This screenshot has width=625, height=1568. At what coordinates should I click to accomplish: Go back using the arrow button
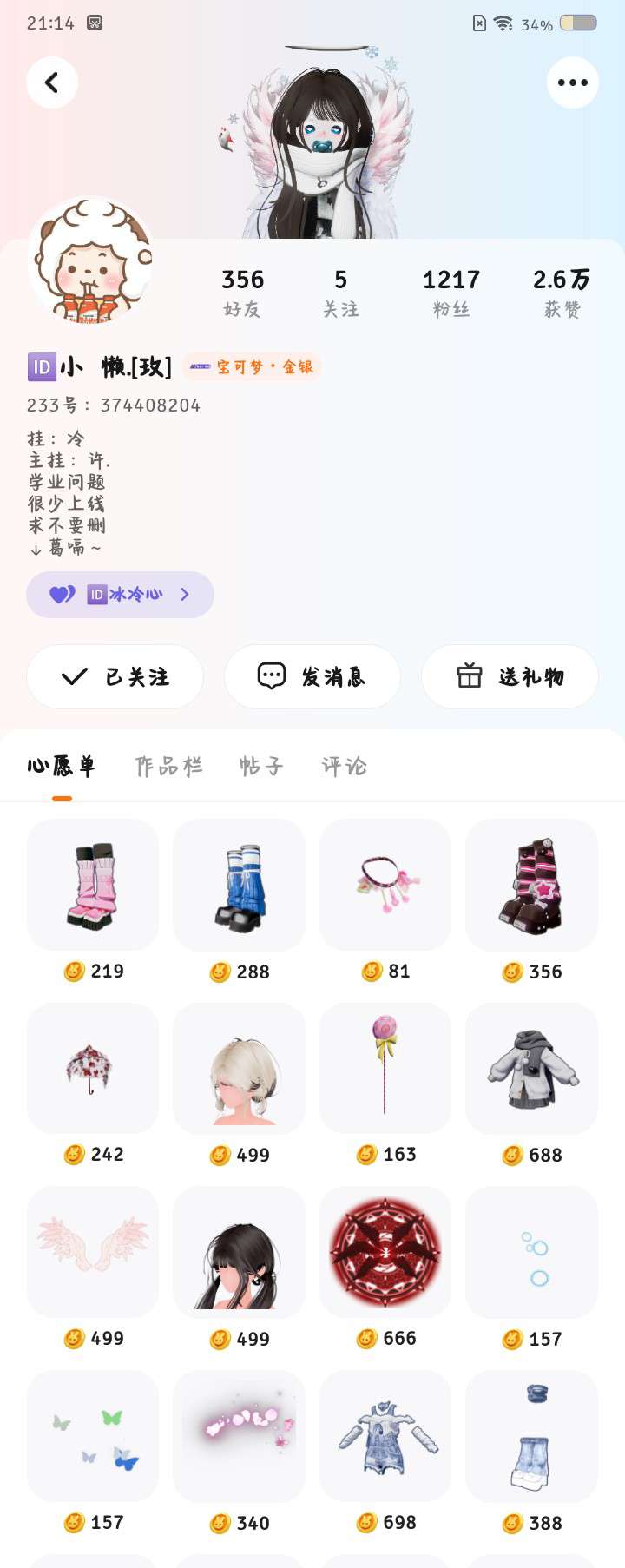52,82
